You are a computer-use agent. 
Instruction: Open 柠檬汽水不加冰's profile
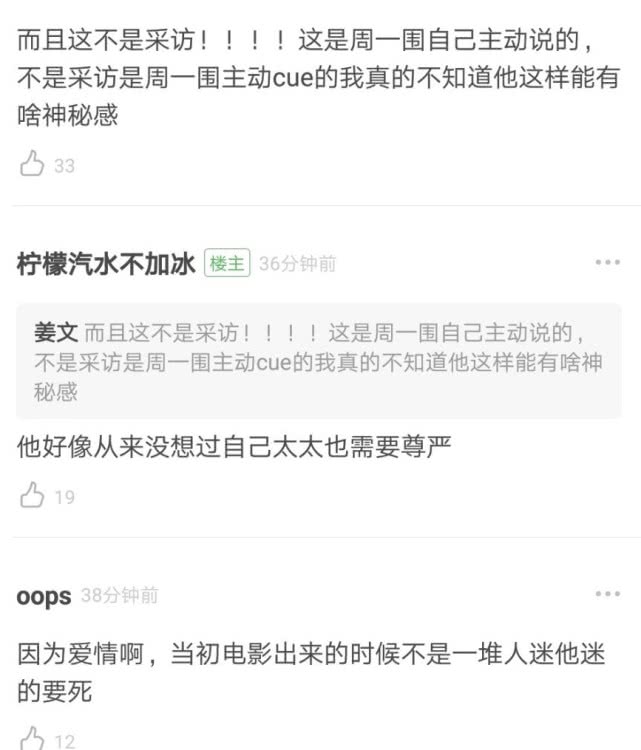[x=106, y=264]
